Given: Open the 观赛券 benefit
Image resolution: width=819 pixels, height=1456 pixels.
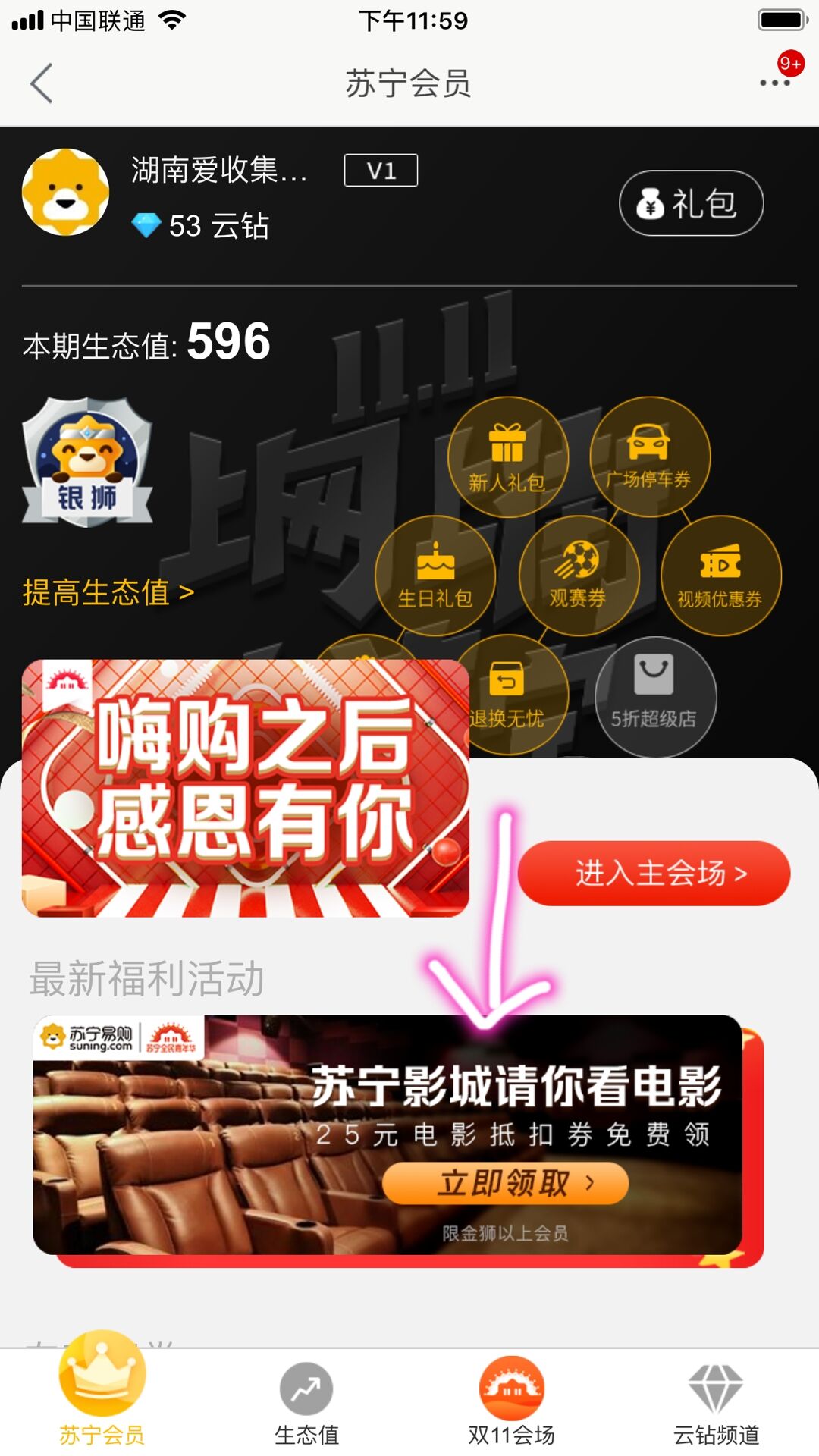Looking at the screenshot, I should coord(579,576).
